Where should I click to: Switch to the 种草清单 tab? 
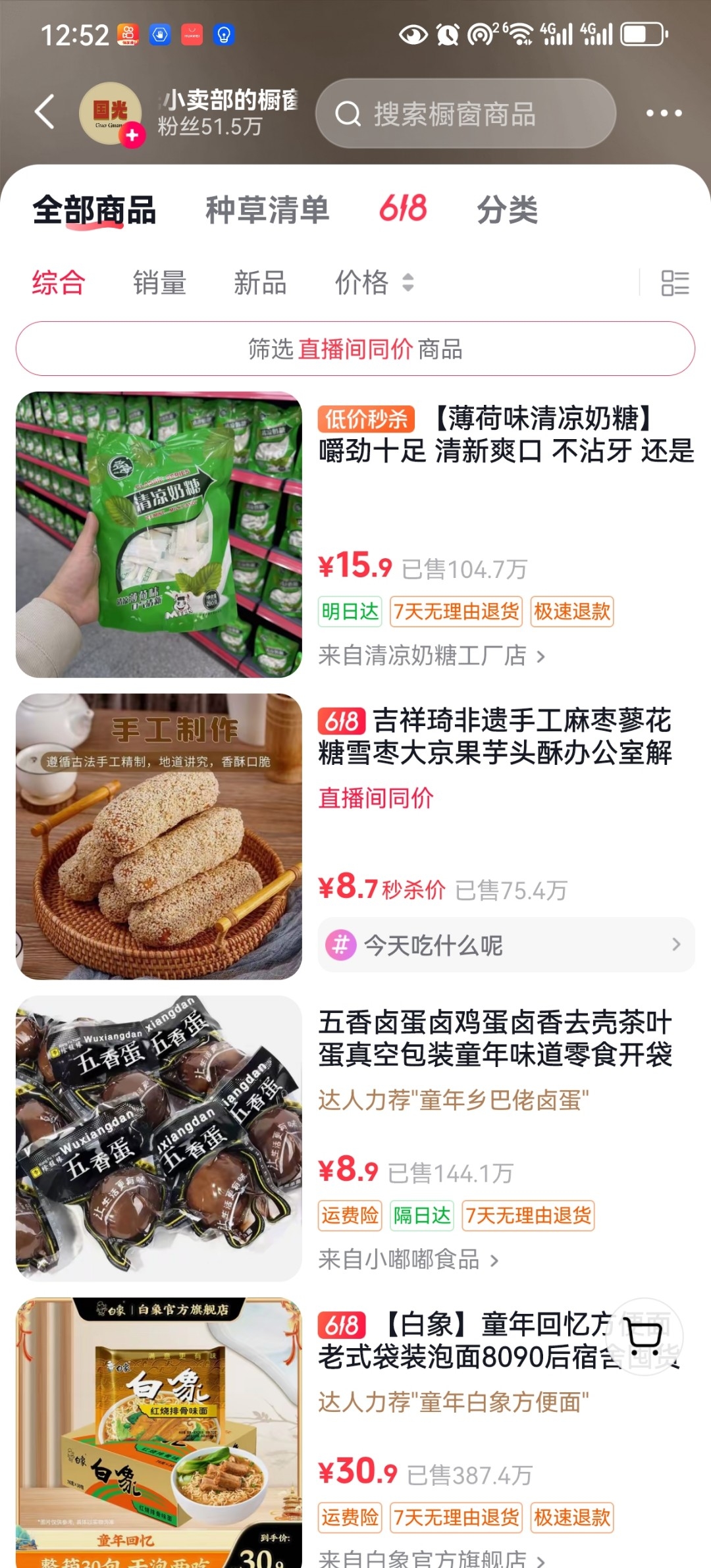point(267,210)
